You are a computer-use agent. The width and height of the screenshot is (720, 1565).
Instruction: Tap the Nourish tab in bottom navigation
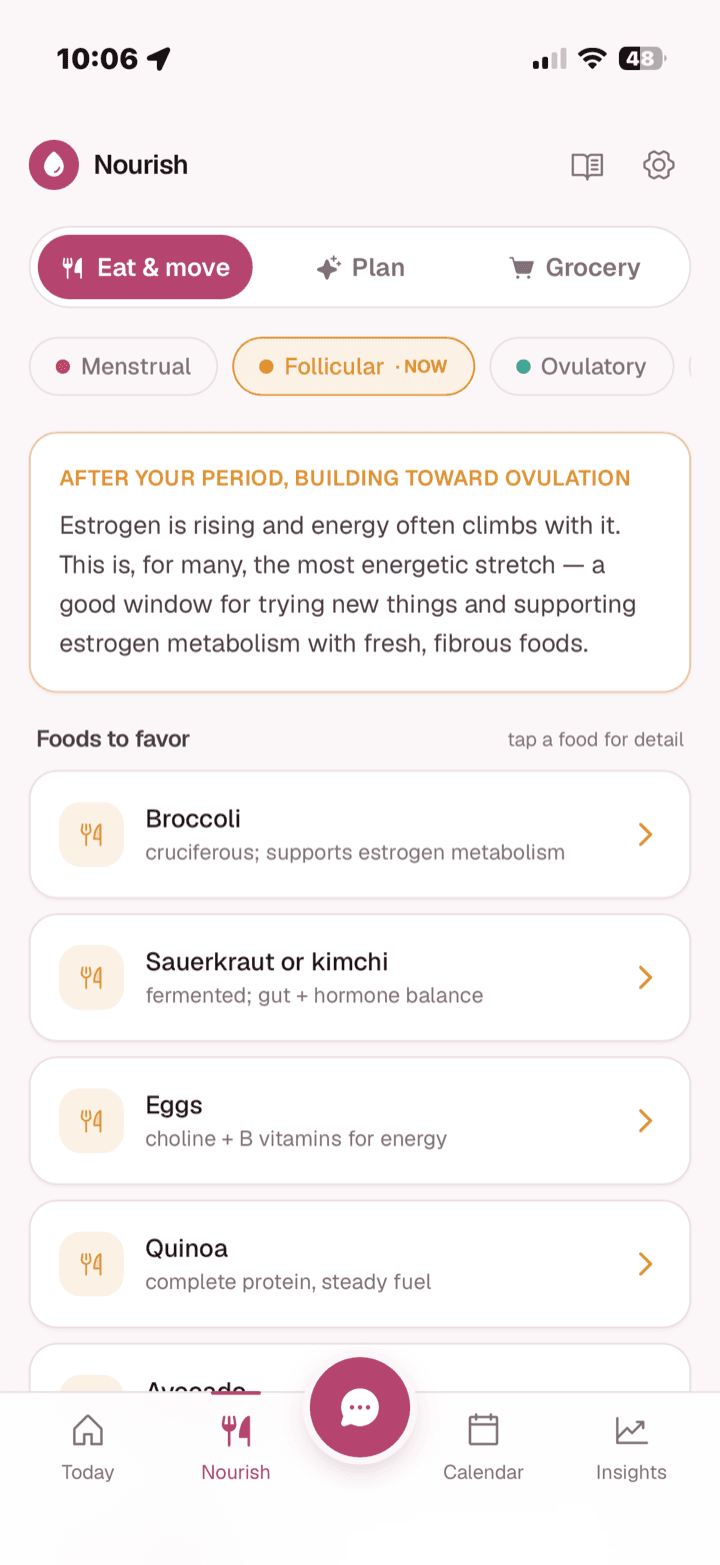tap(236, 1447)
